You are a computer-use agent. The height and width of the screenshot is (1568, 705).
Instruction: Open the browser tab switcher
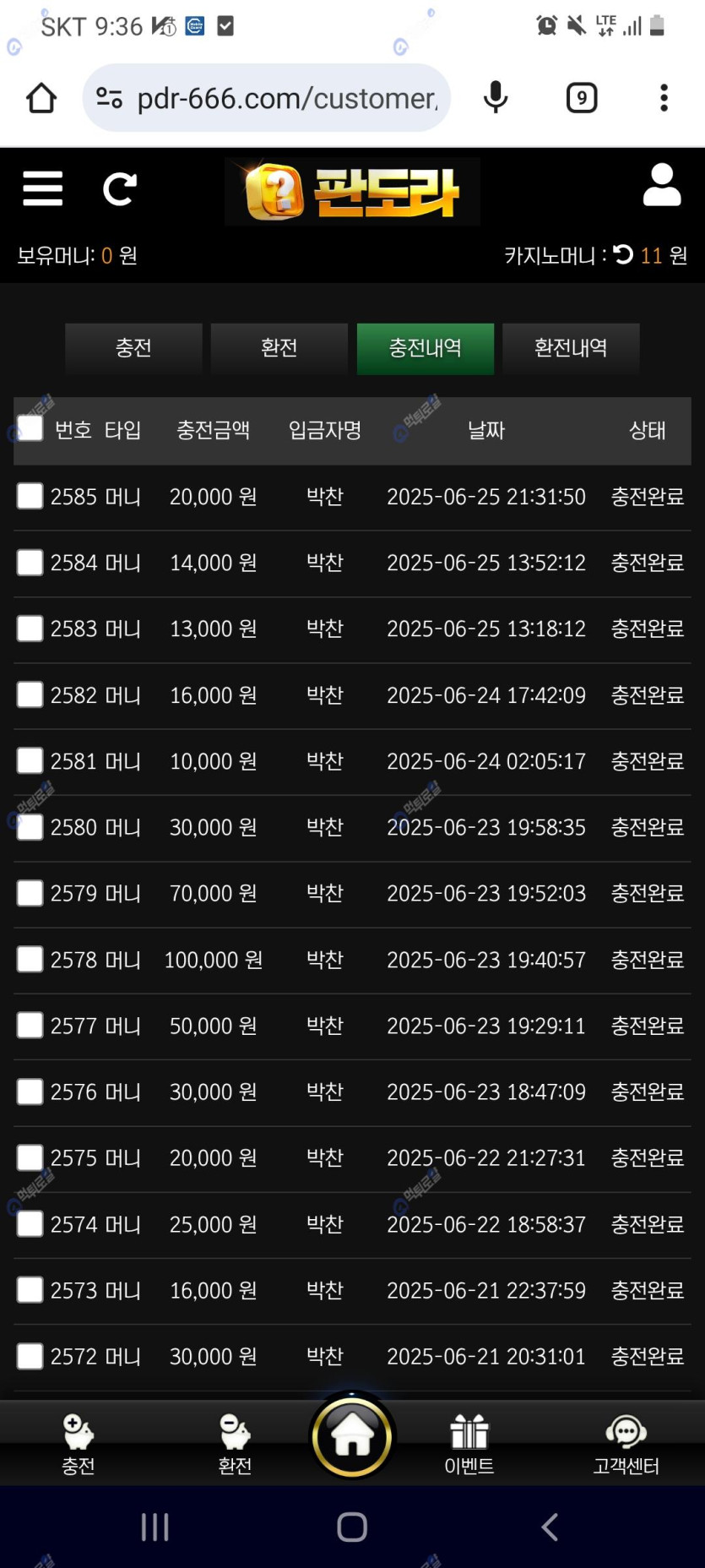[581, 98]
